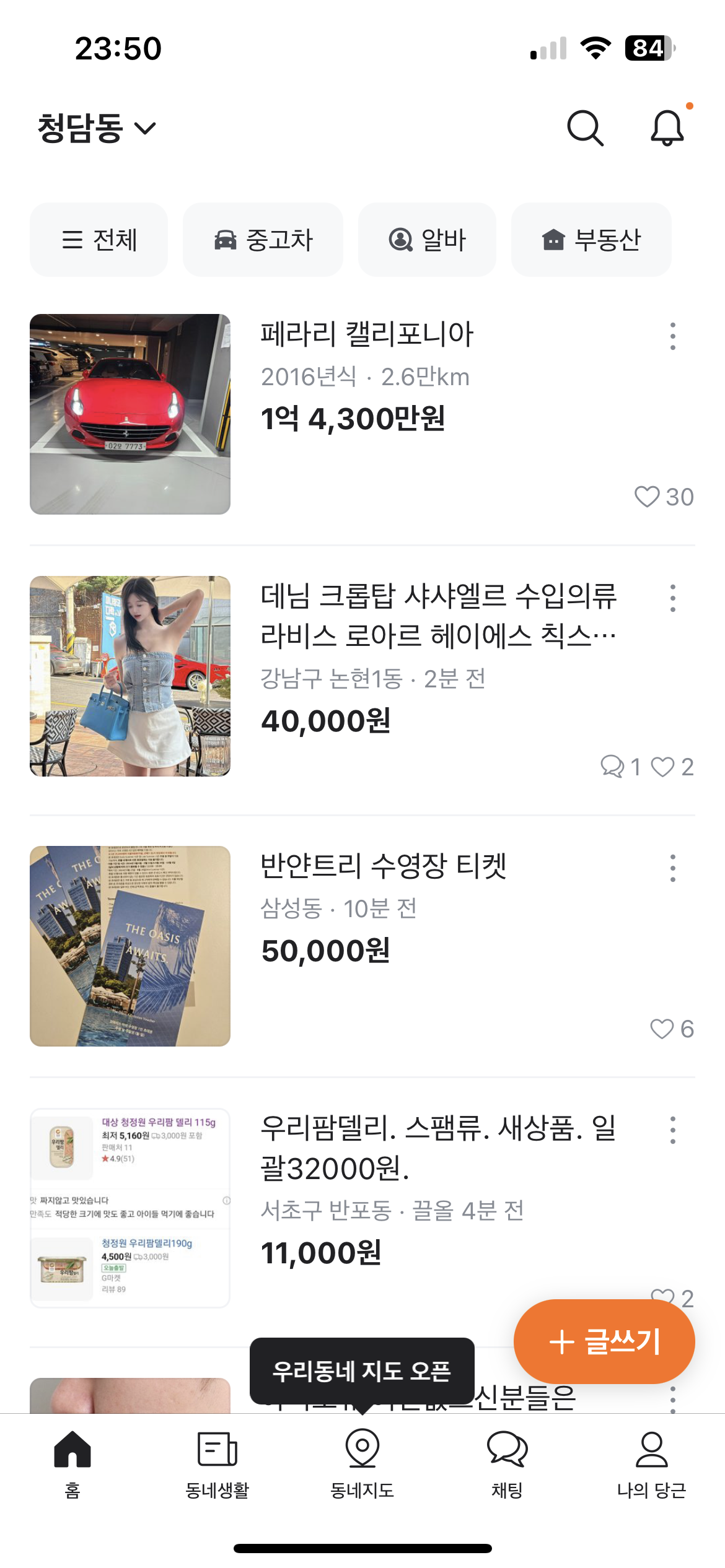Open more options for 우리팜델리 listing
The height and width of the screenshot is (1568, 725).
click(x=672, y=1130)
